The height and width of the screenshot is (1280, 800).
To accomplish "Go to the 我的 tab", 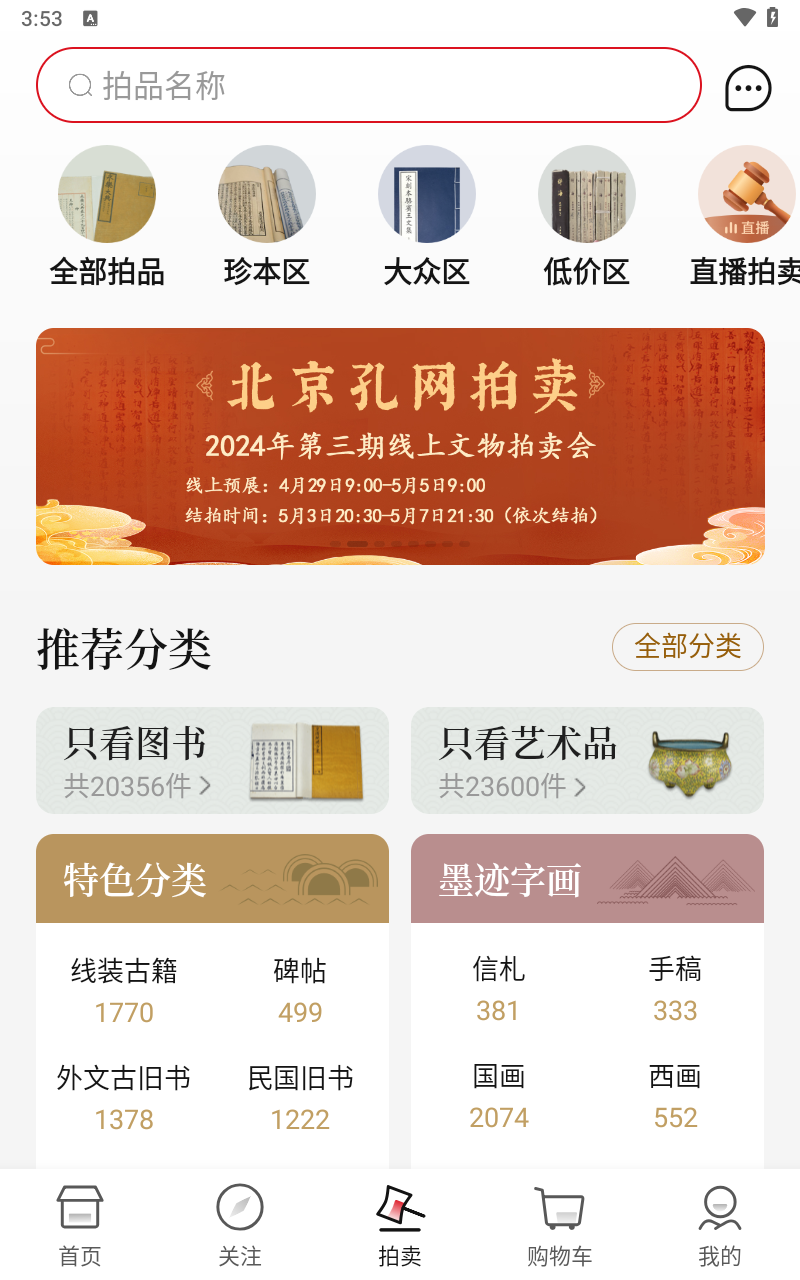I will click(x=720, y=1225).
